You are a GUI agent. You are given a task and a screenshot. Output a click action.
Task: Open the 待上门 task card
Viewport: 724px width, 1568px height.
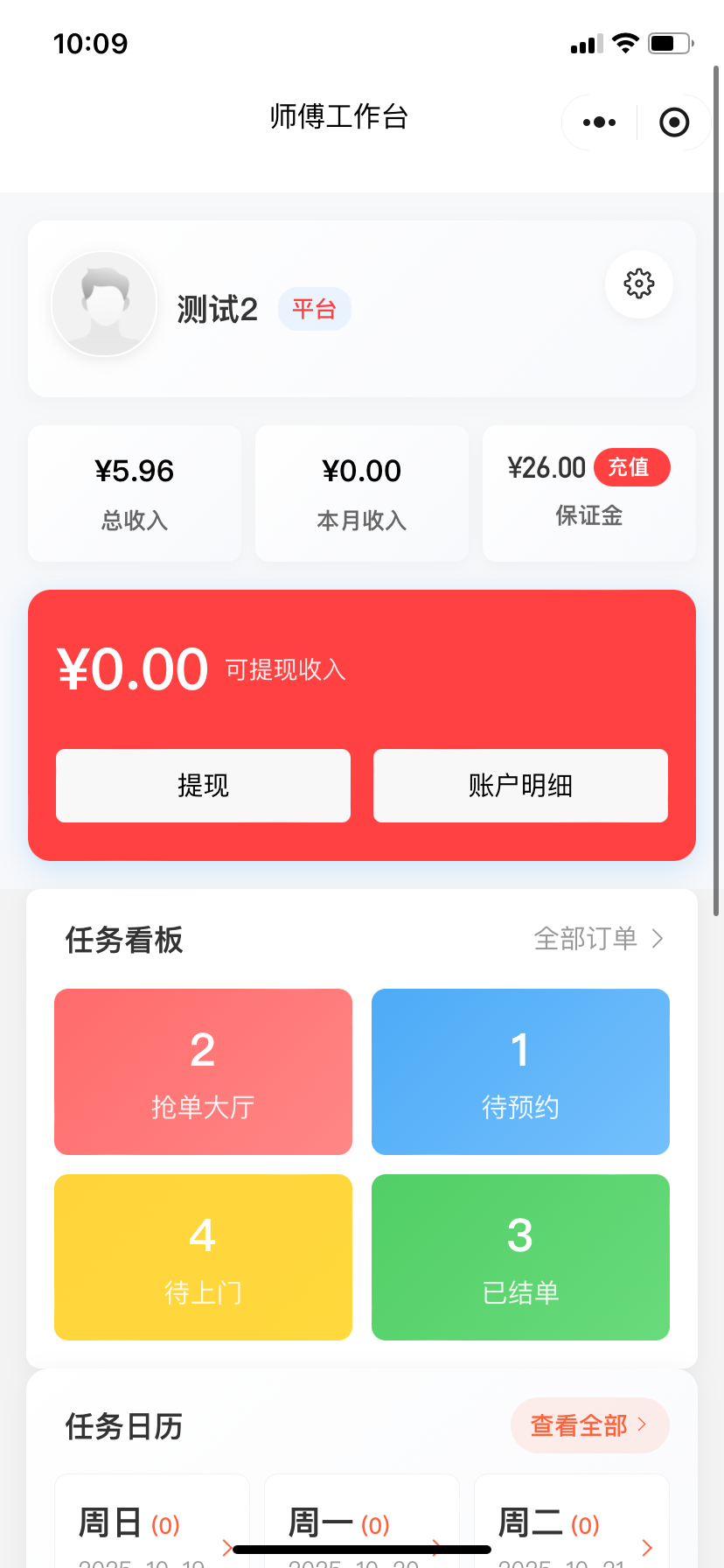click(x=203, y=1257)
